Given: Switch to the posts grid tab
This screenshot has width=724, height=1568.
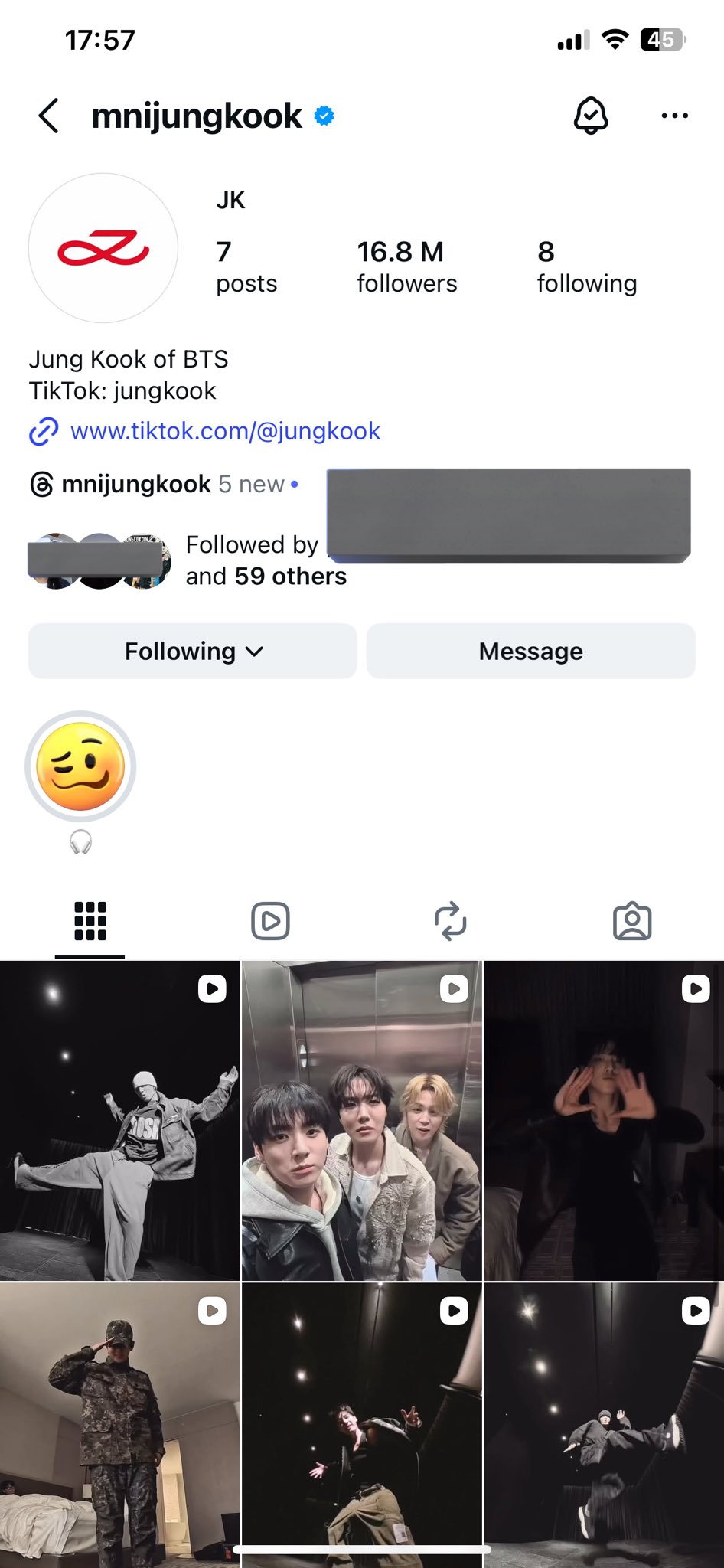Looking at the screenshot, I should click(x=90, y=921).
